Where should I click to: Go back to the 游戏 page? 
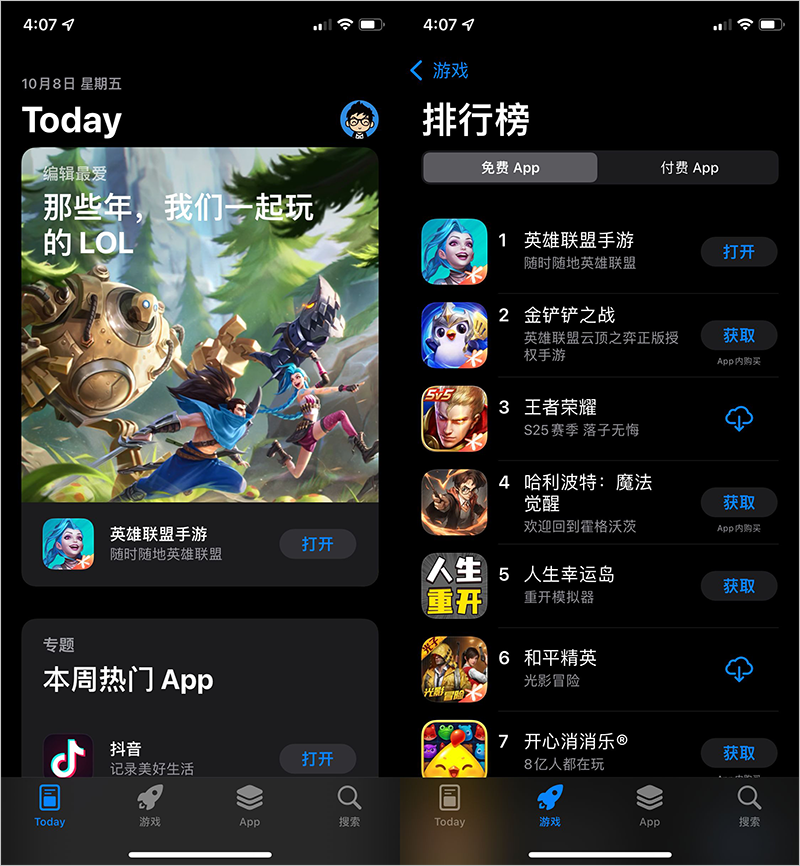pyautogui.click(x=439, y=70)
